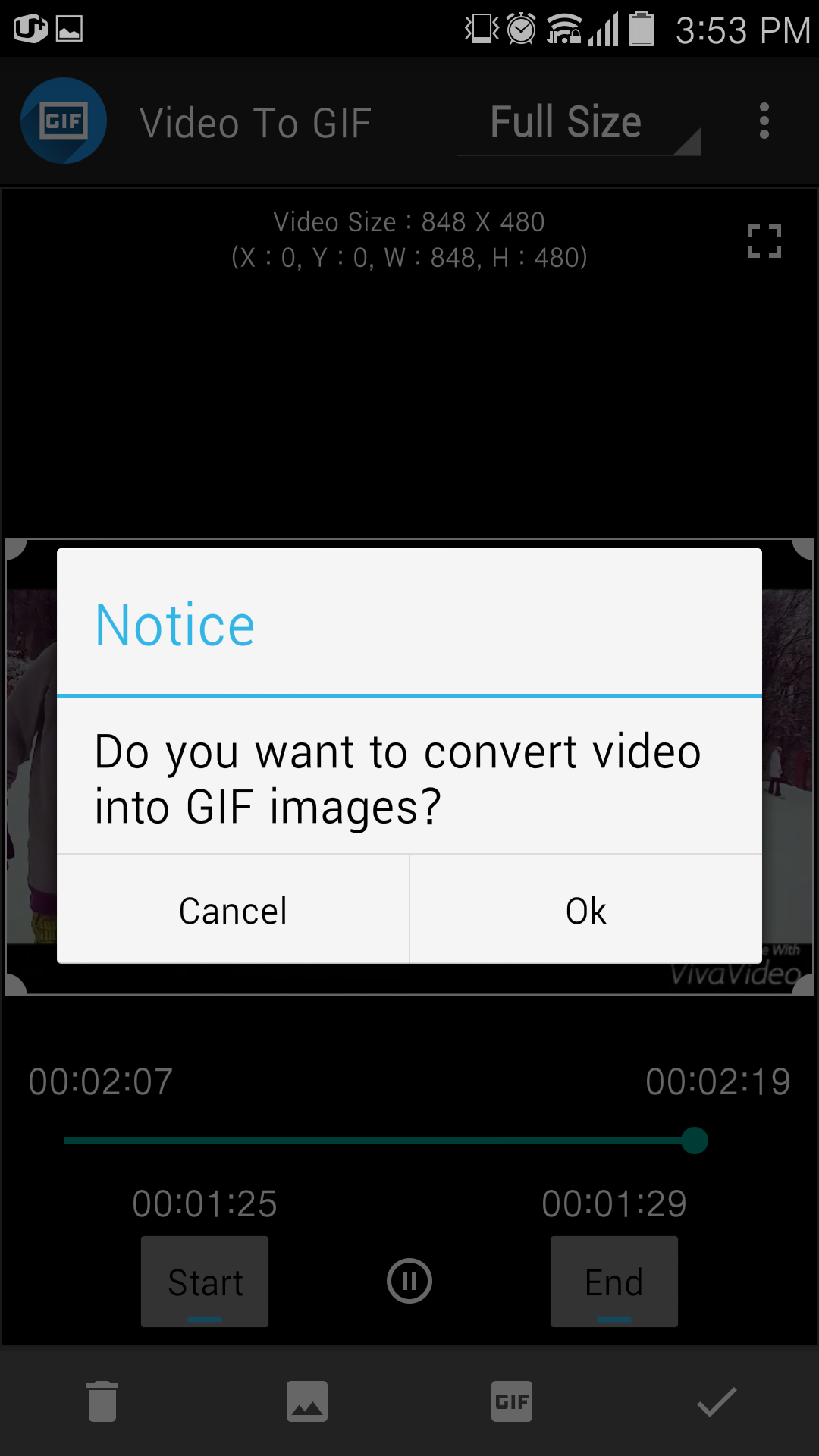Tap the trash delete icon
Screen dimensions: 819x1456
coord(102,1401)
